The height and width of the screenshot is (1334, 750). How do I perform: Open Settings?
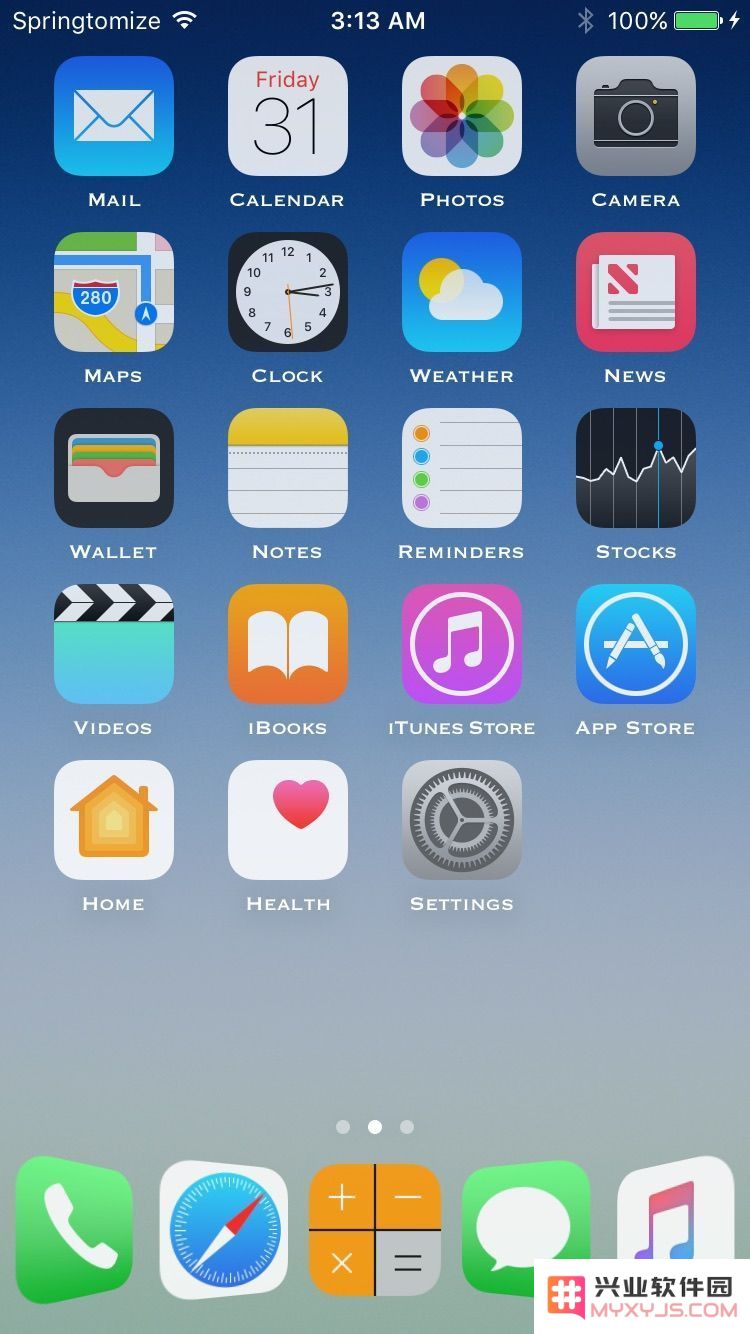[x=461, y=820]
